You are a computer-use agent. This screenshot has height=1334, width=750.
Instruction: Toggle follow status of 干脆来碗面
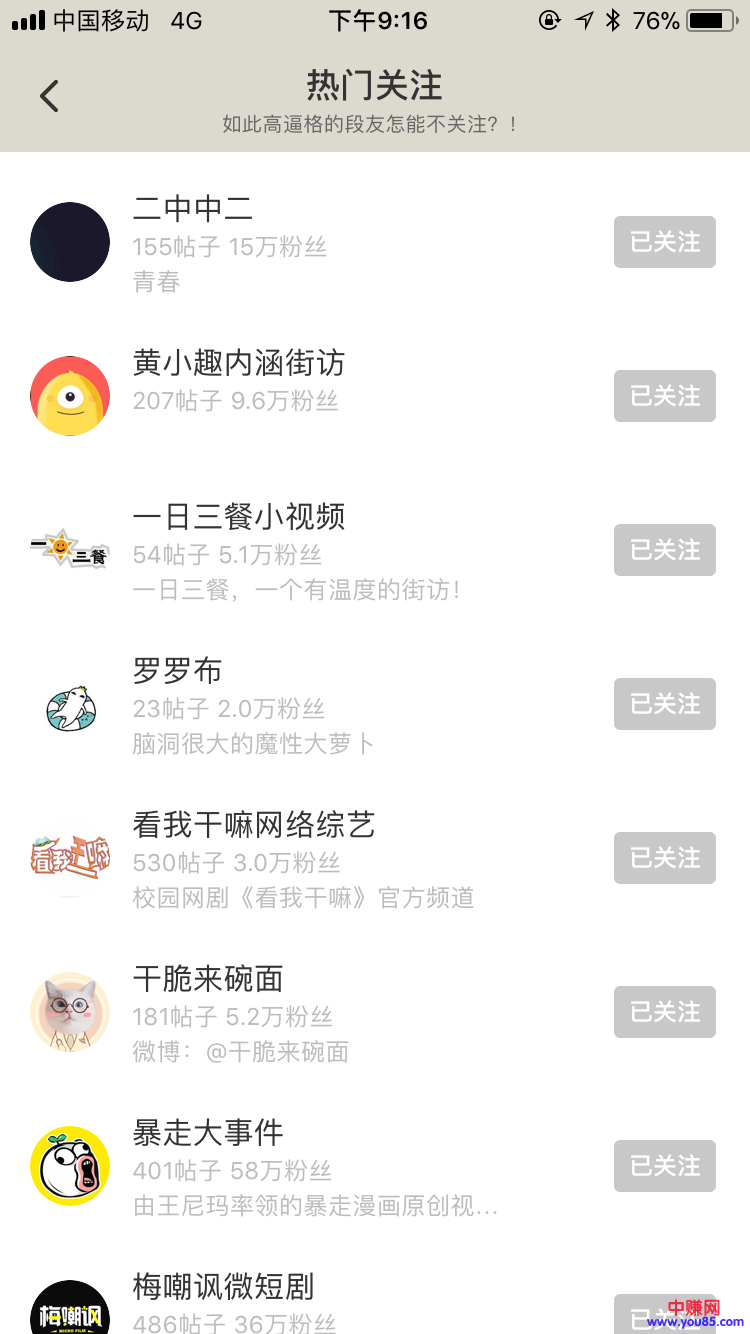[x=664, y=1012]
